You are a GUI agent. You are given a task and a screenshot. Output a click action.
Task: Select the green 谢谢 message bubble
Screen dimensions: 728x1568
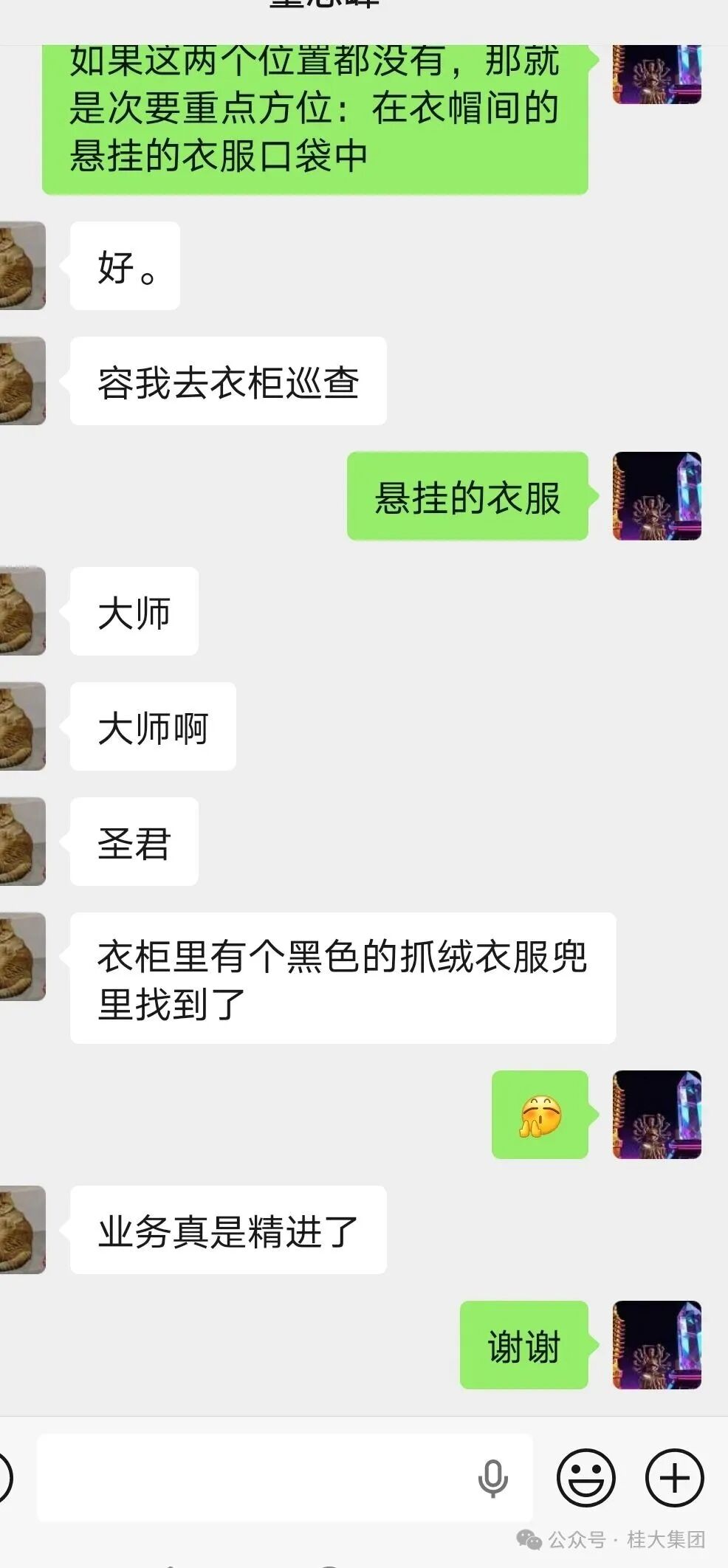coord(524,1345)
